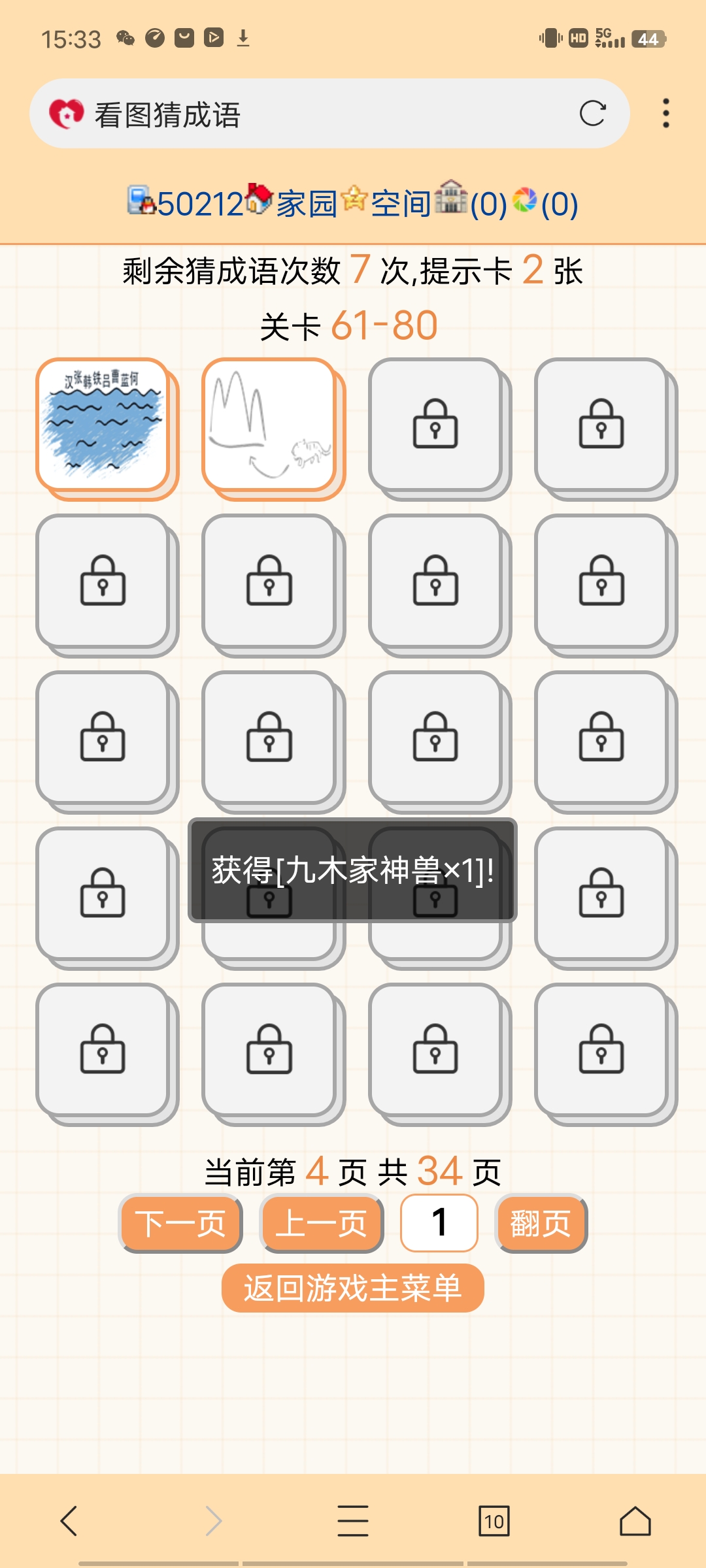Click the page number input showing 1
706x1568 pixels.
[x=439, y=1222]
